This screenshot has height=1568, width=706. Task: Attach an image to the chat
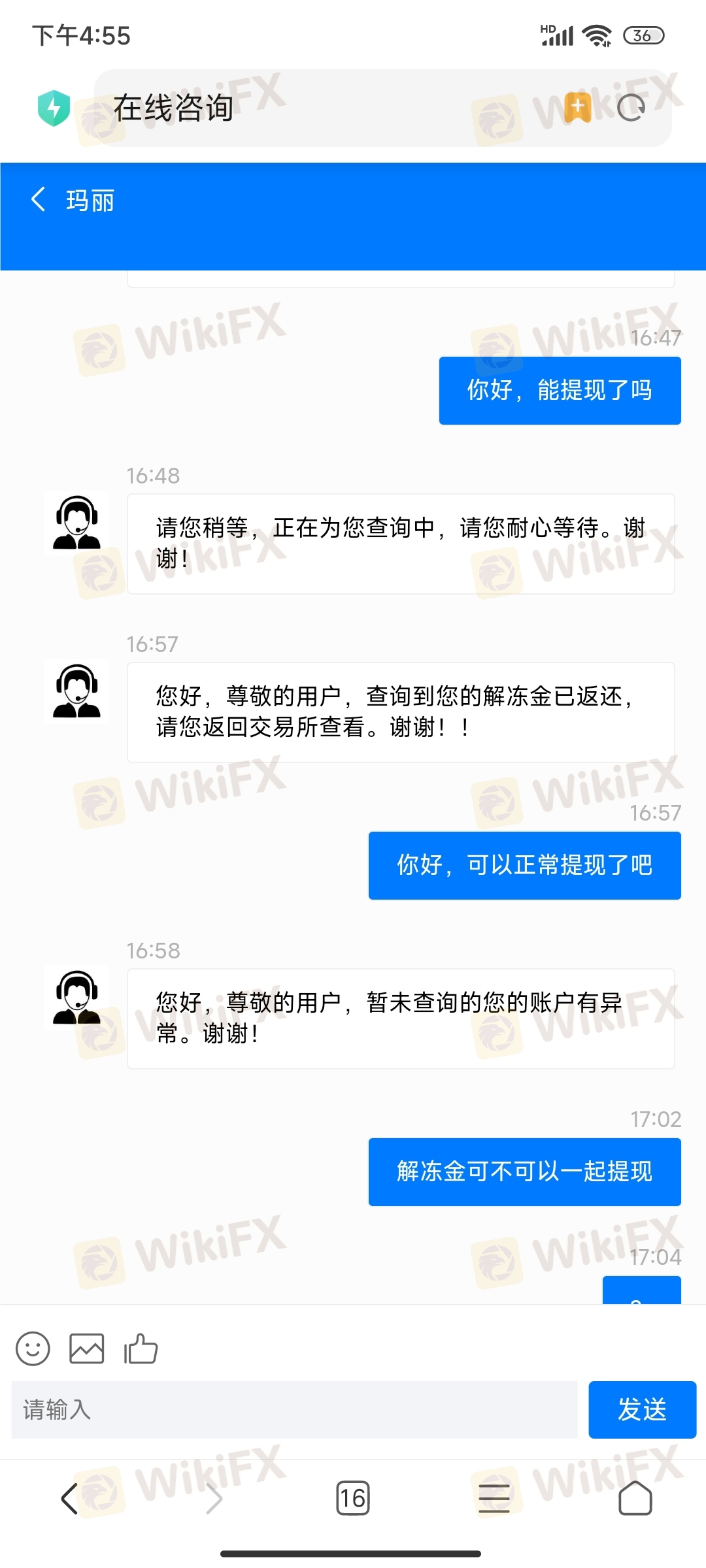(87, 1348)
